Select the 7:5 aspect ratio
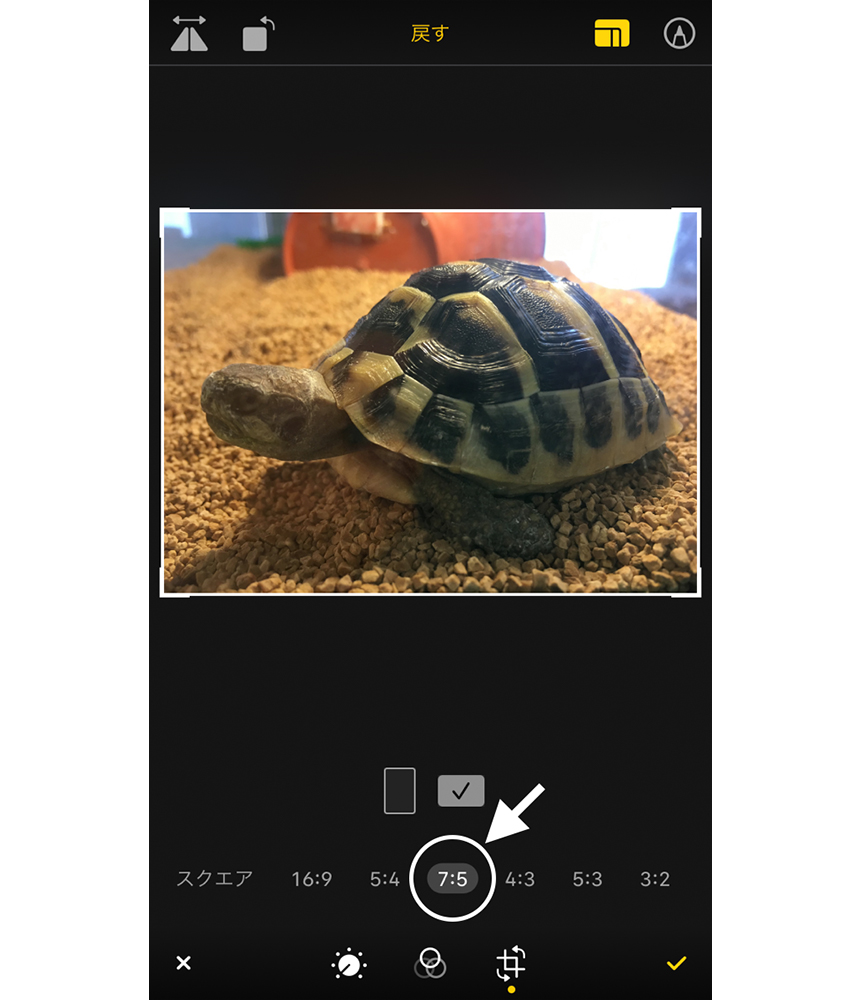The image size is (860, 1000). (x=452, y=879)
